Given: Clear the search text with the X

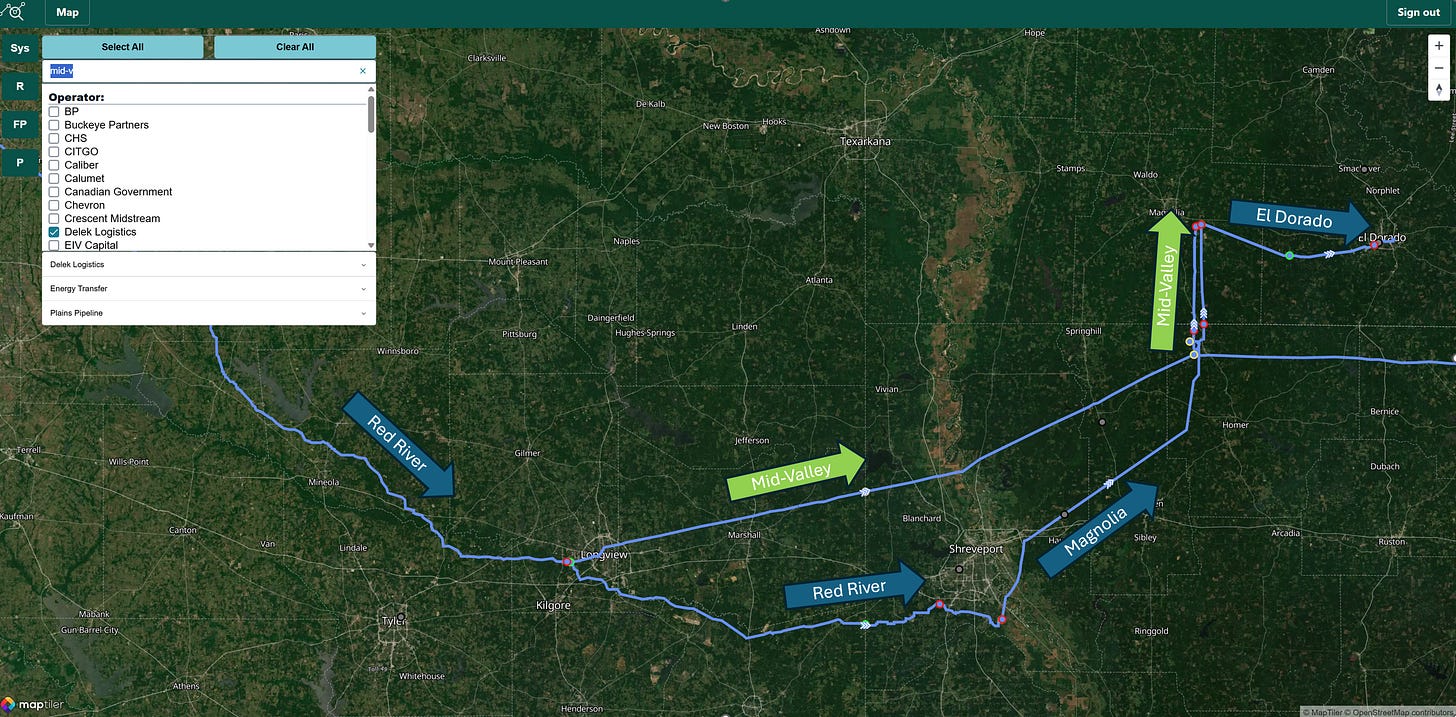Looking at the screenshot, I should pyautogui.click(x=363, y=71).
